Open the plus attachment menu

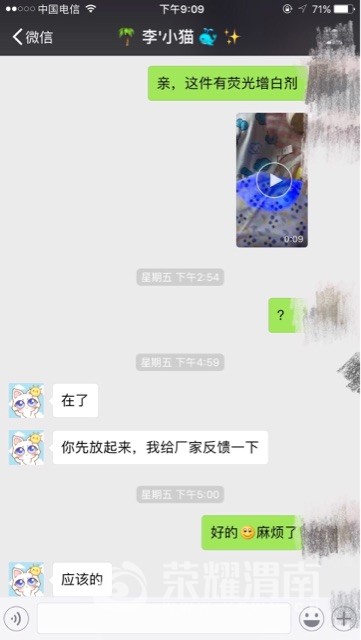[344, 619]
